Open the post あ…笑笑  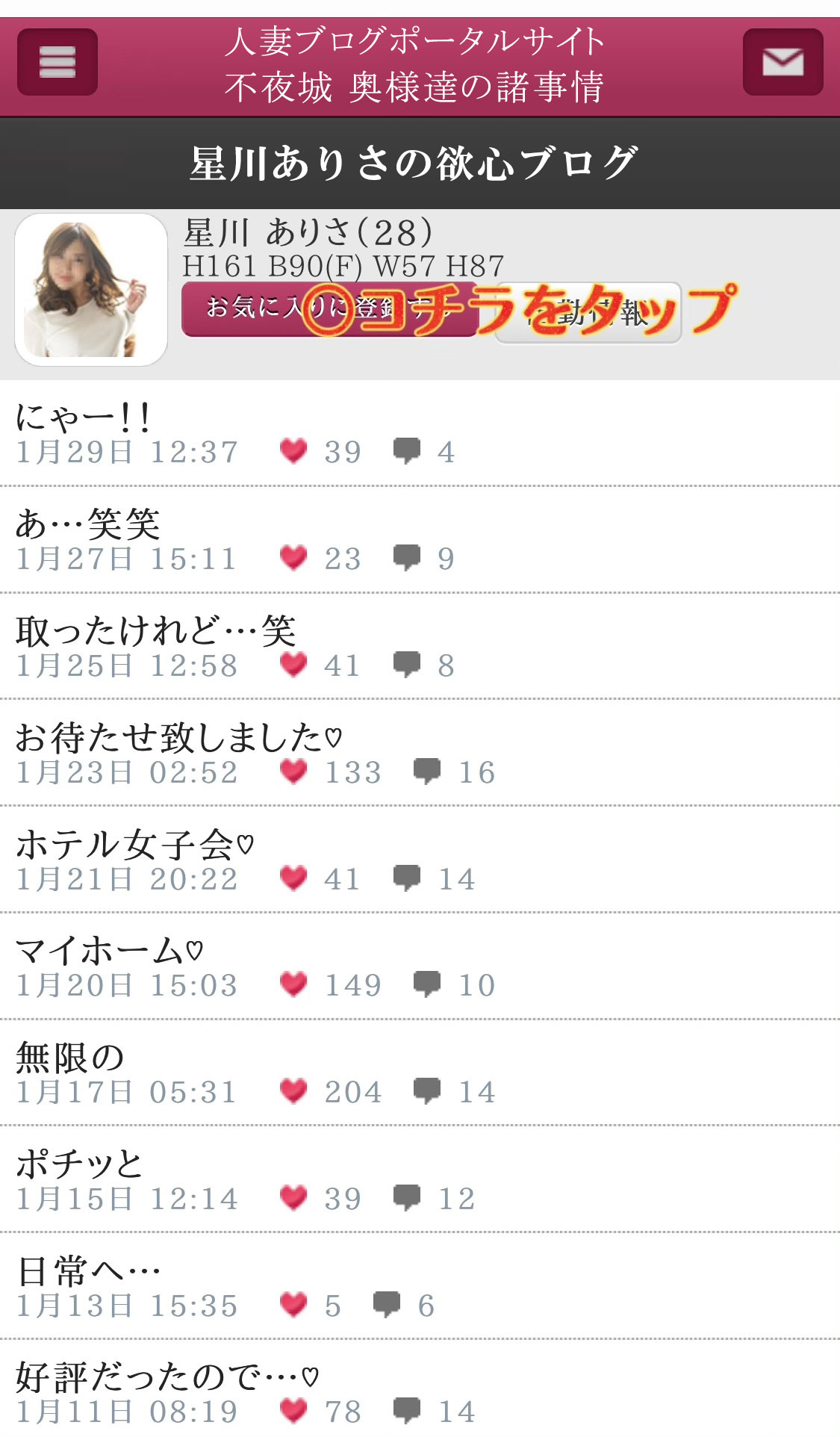pyautogui.click(x=88, y=524)
